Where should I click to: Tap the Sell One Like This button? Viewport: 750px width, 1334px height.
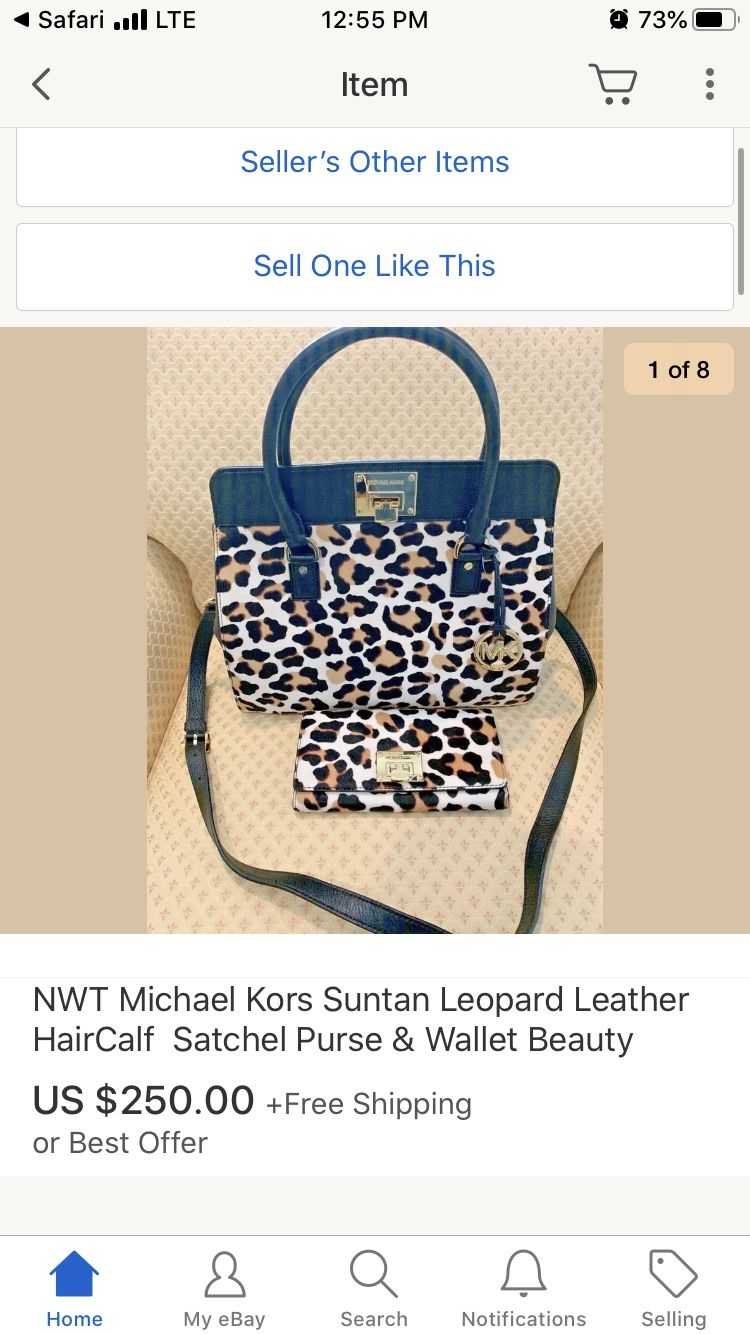(x=374, y=266)
